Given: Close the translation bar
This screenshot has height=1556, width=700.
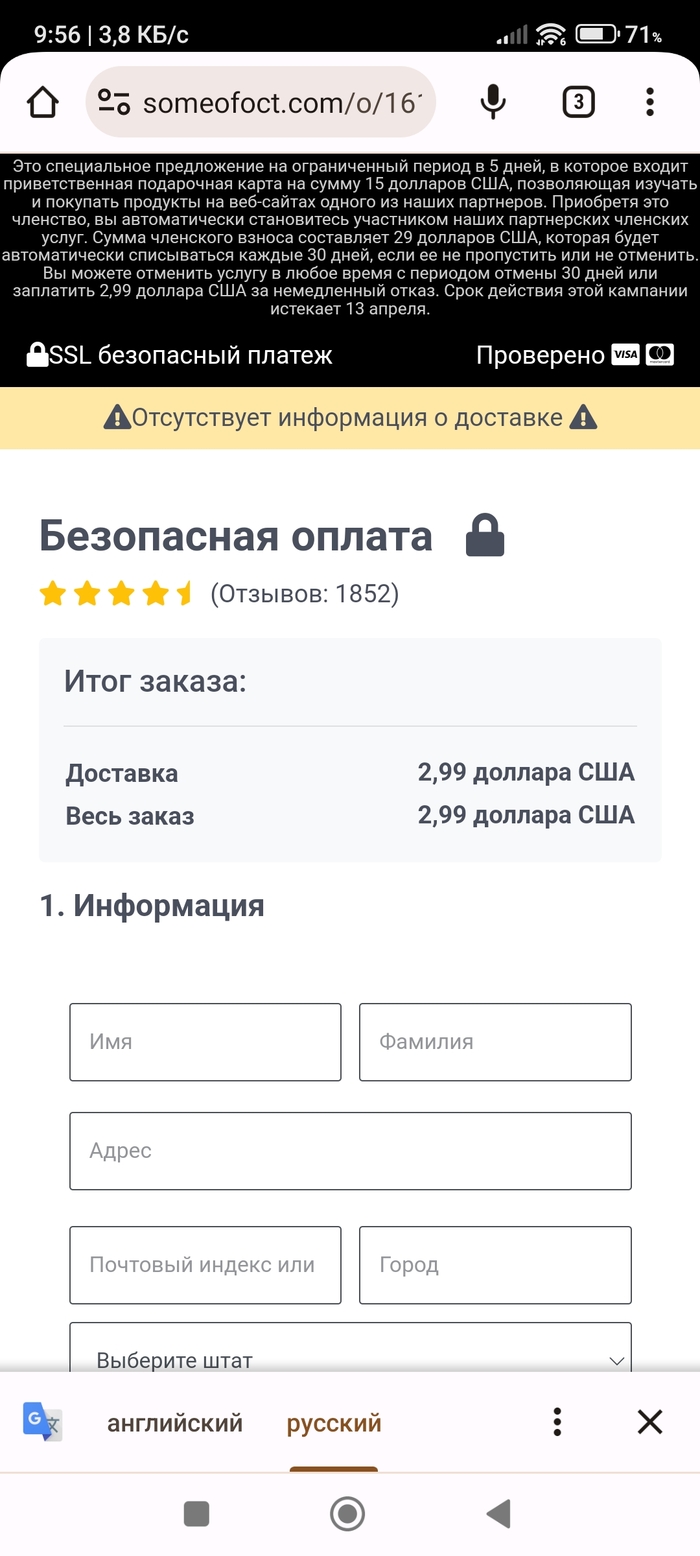Looking at the screenshot, I should pyautogui.click(x=650, y=1422).
